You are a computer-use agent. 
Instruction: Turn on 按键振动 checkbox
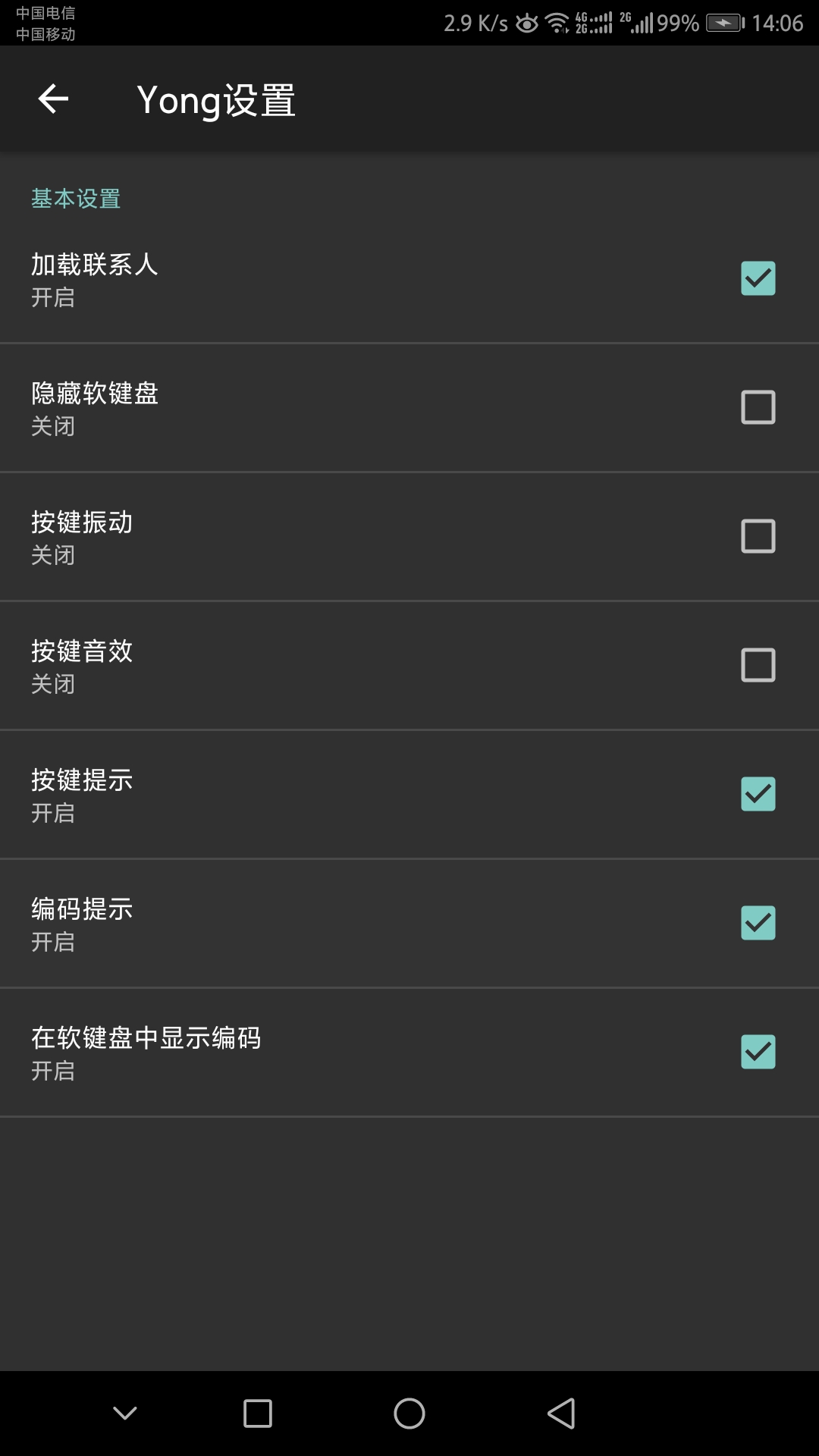[758, 536]
